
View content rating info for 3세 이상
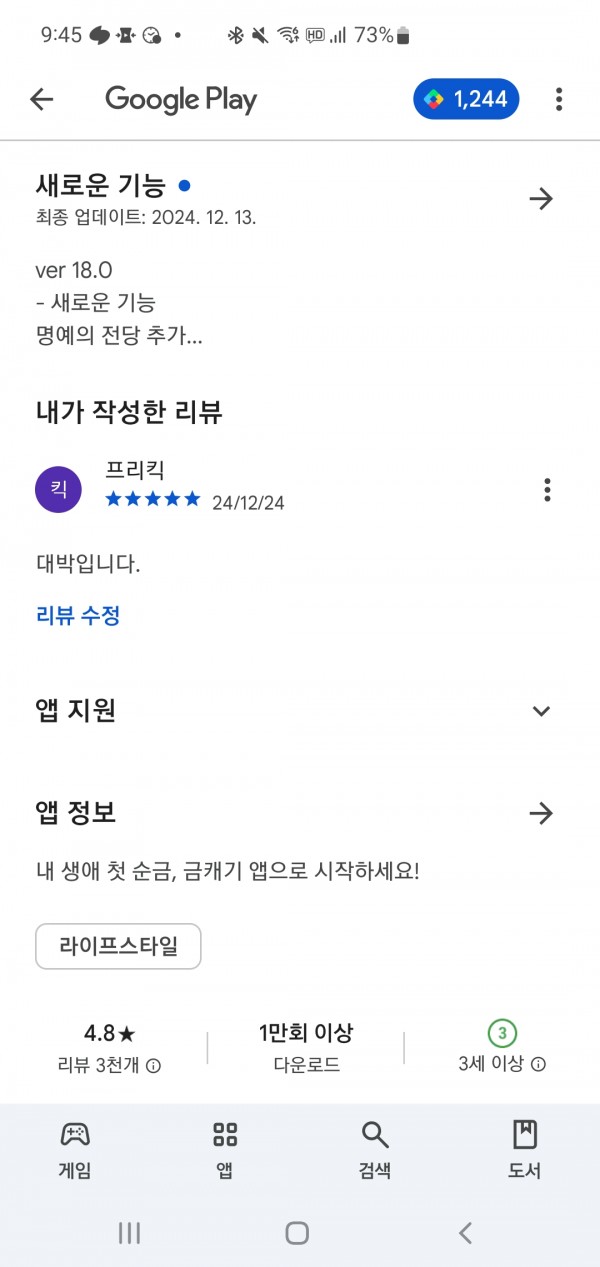tap(538, 1064)
